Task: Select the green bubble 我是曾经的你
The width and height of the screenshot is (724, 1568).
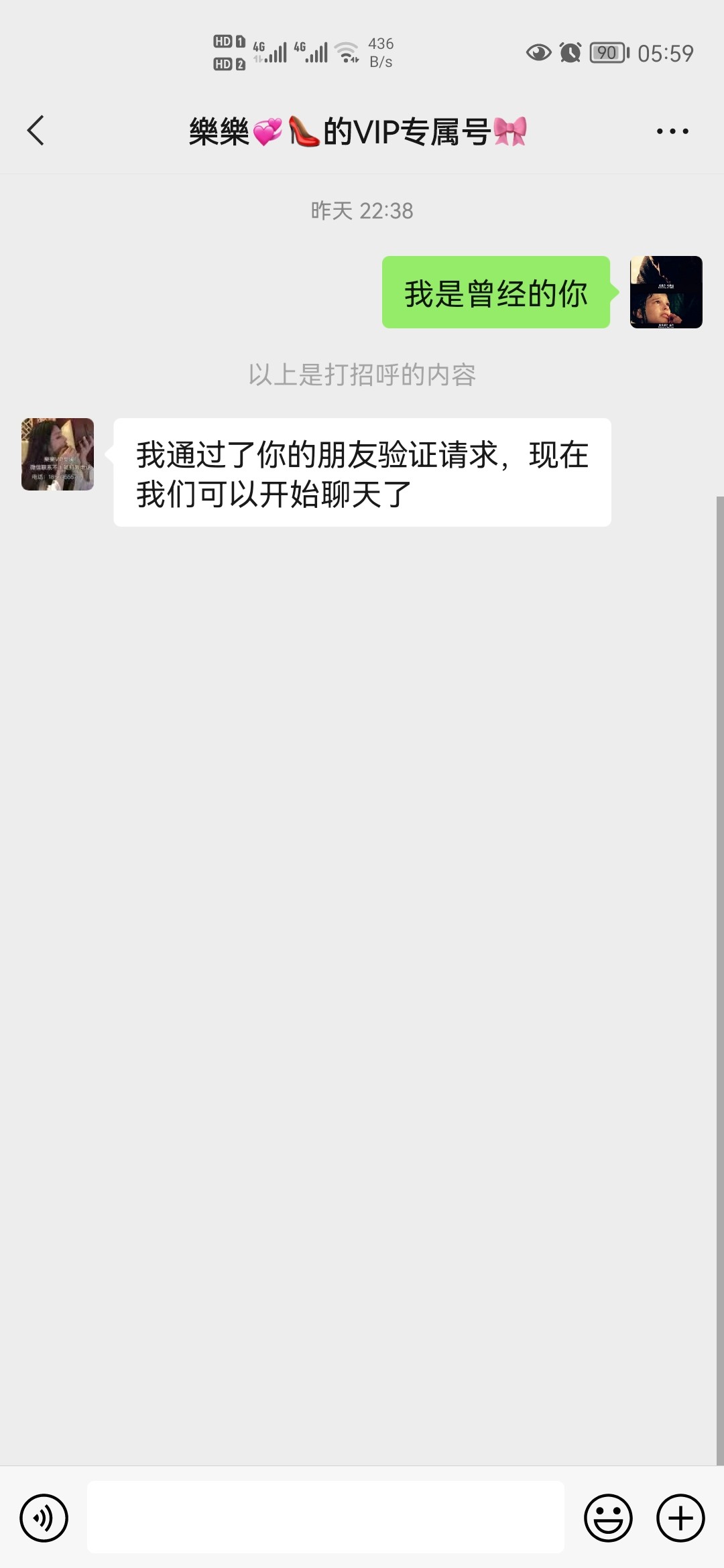Action: click(496, 291)
